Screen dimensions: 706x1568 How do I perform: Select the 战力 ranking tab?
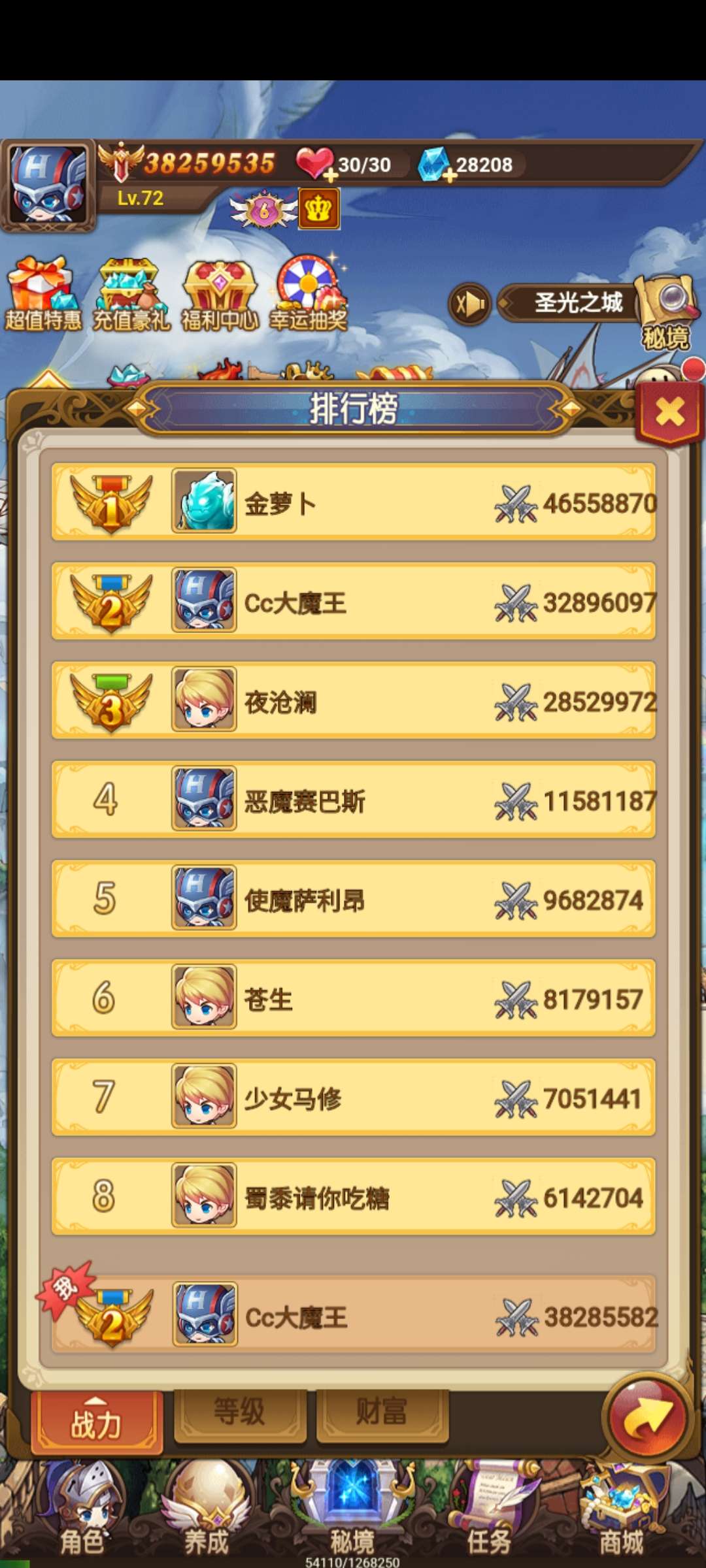point(96,1422)
